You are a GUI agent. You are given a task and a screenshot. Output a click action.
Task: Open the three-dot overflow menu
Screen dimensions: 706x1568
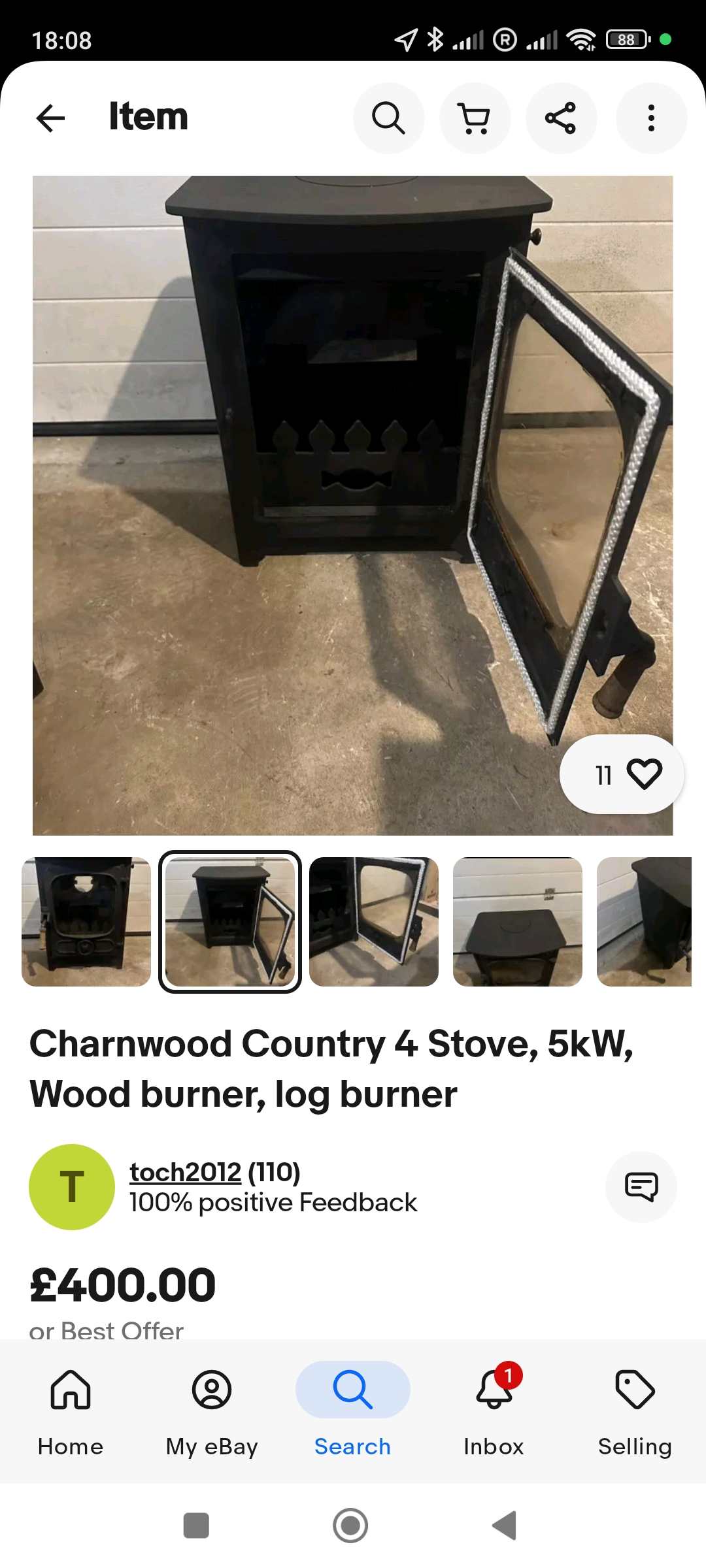tap(651, 118)
